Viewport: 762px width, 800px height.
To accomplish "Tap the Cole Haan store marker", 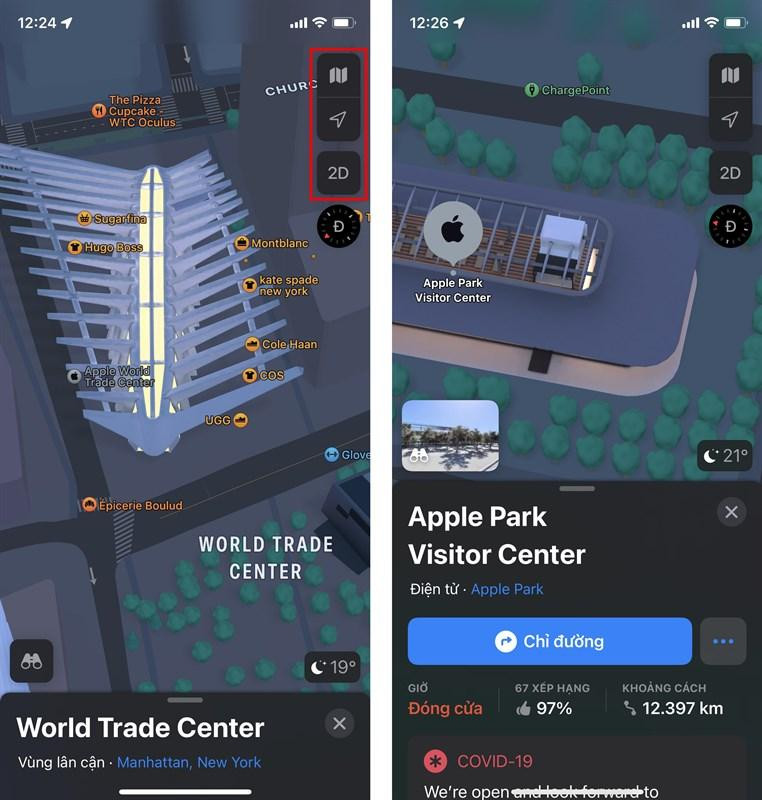I will [252, 344].
